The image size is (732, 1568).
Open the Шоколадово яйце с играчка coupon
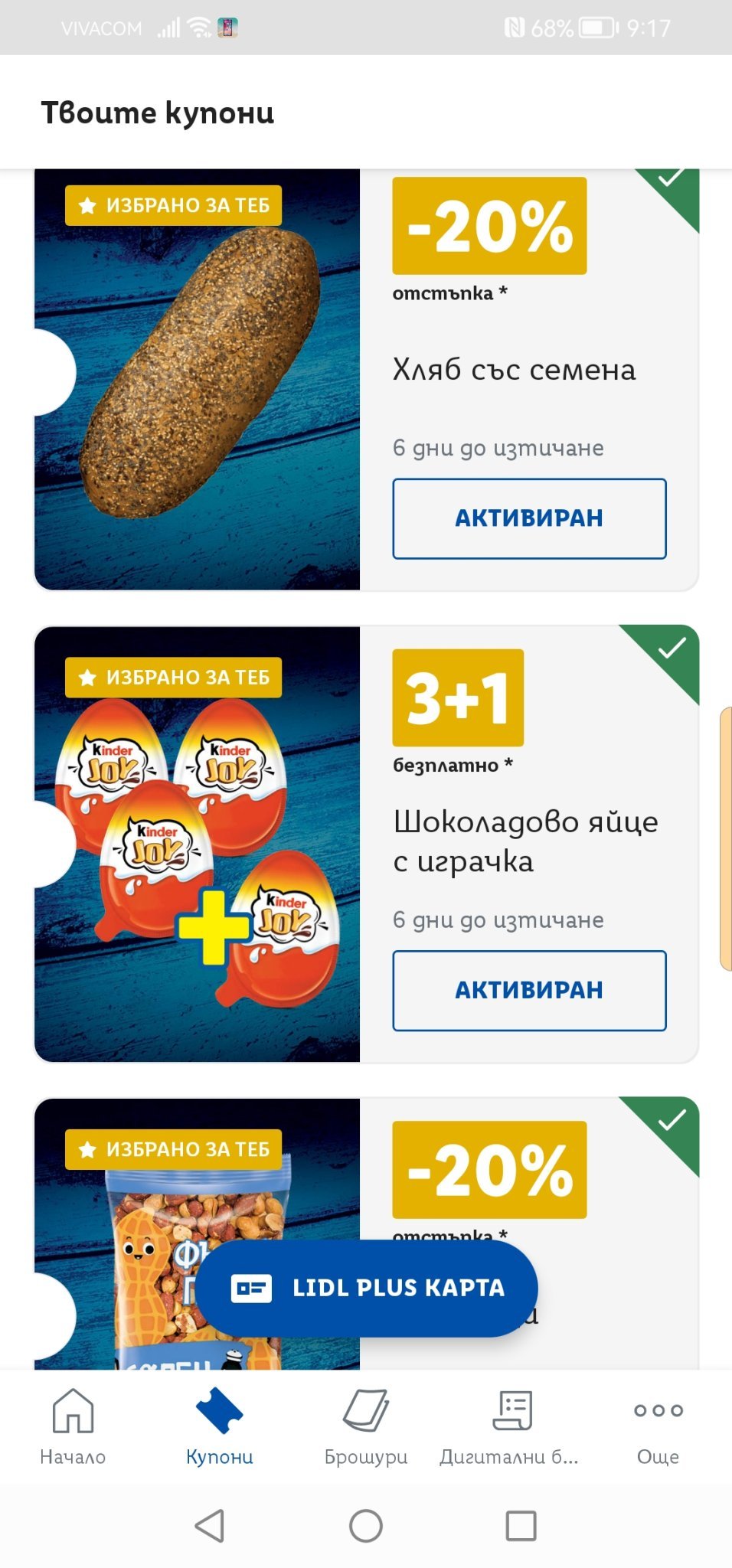point(525,841)
